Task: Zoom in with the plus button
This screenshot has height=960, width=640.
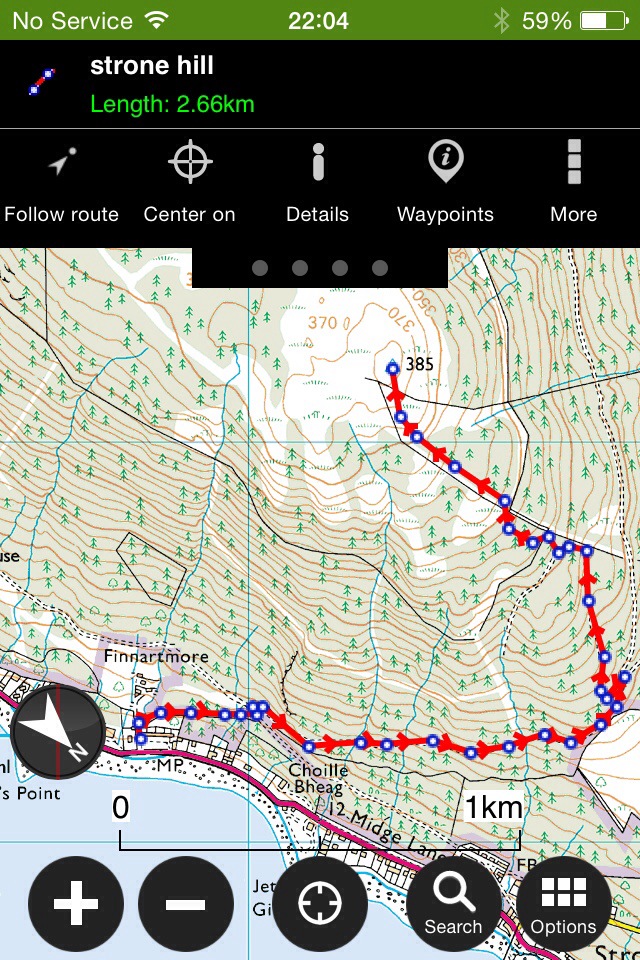Action: [76, 905]
